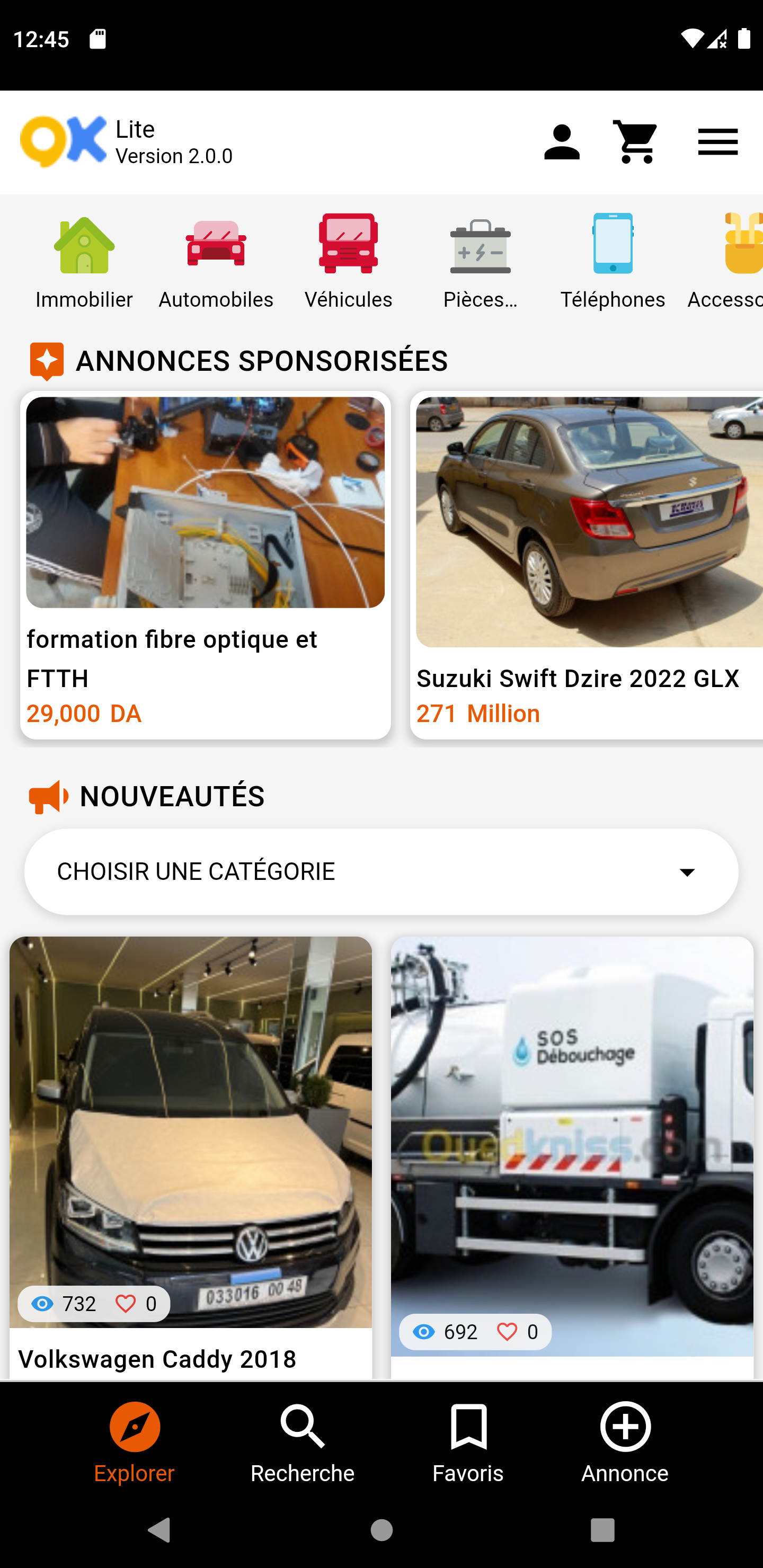Go back with the system back button

pos(159,1530)
